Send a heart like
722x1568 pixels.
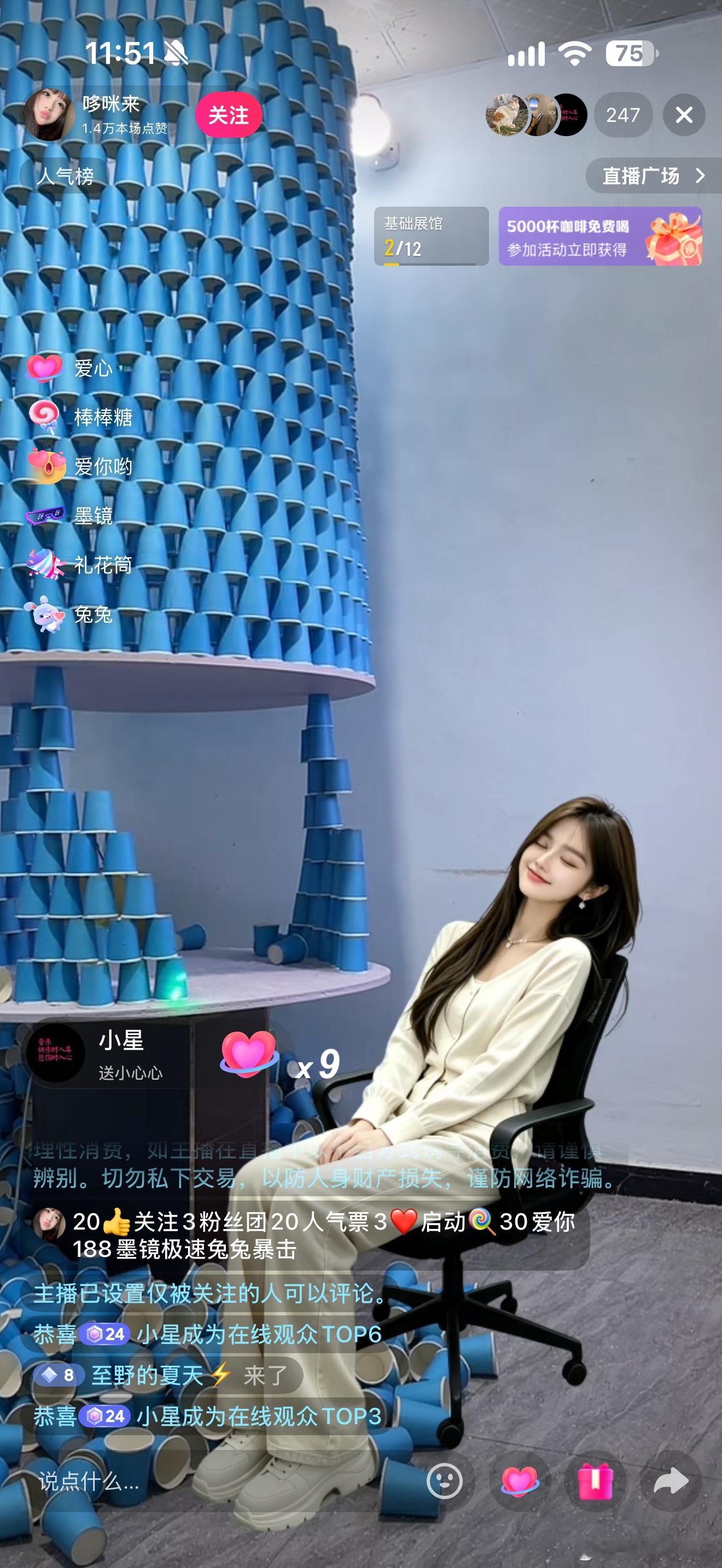point(519,1481)
